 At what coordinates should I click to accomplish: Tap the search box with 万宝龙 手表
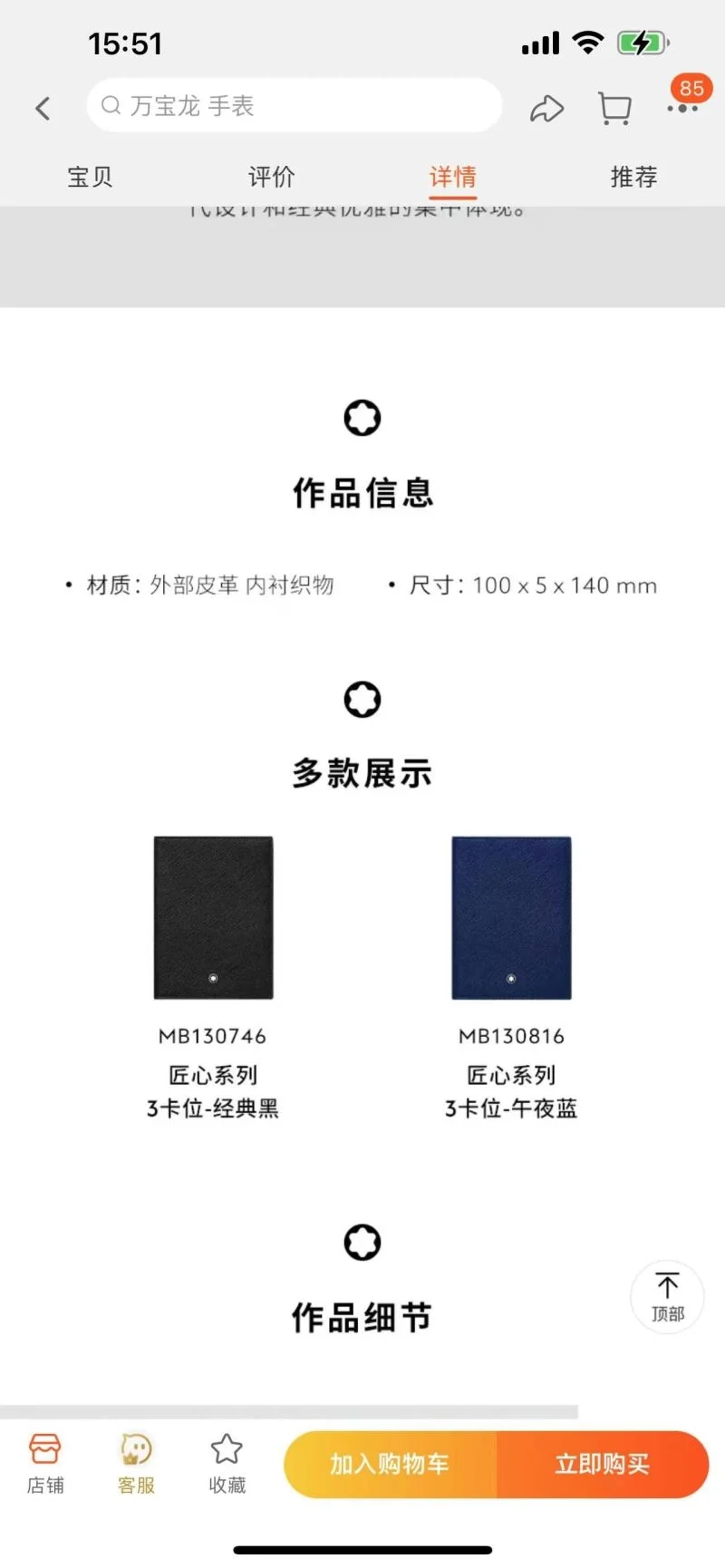click(x=295, y=106)
